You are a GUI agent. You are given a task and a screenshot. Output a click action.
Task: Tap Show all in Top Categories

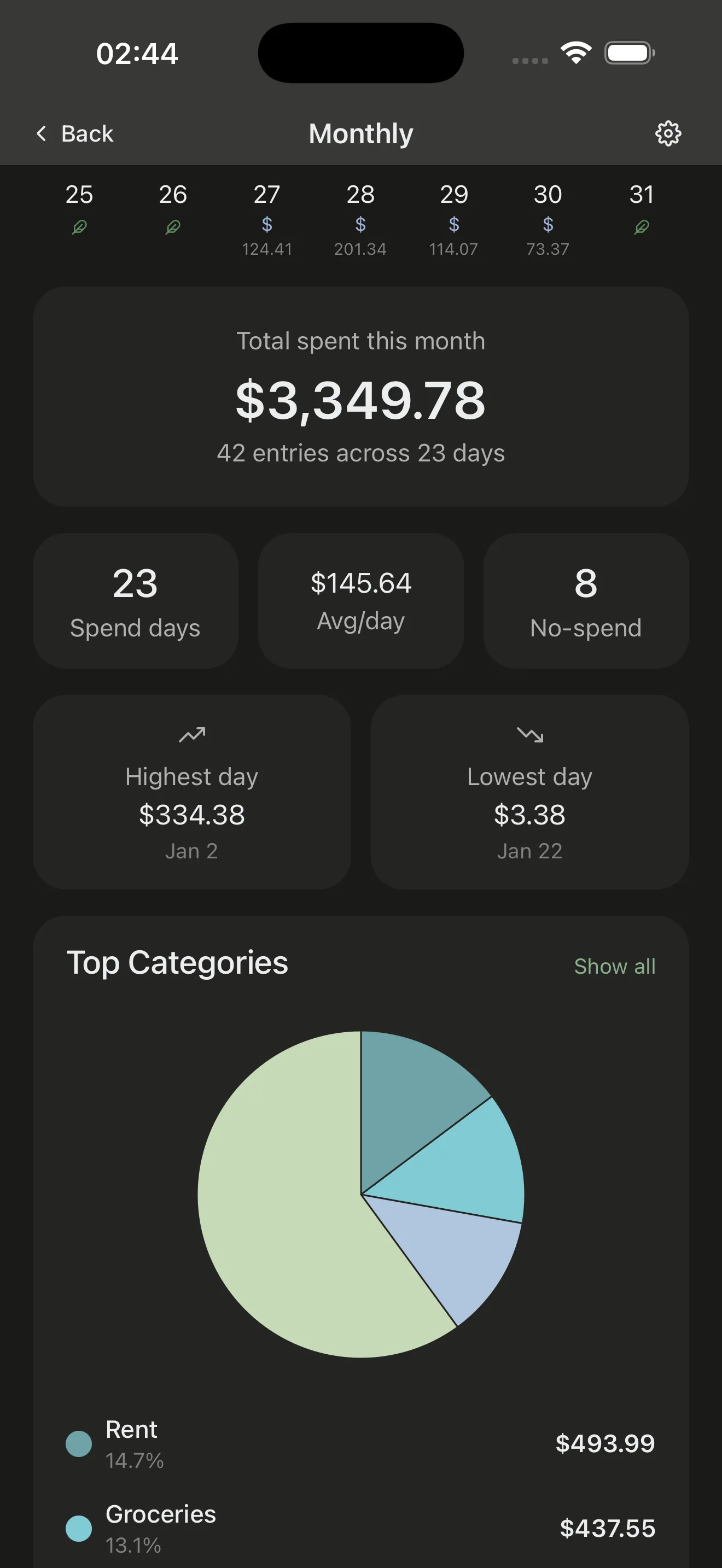click(x=614, y=966)
